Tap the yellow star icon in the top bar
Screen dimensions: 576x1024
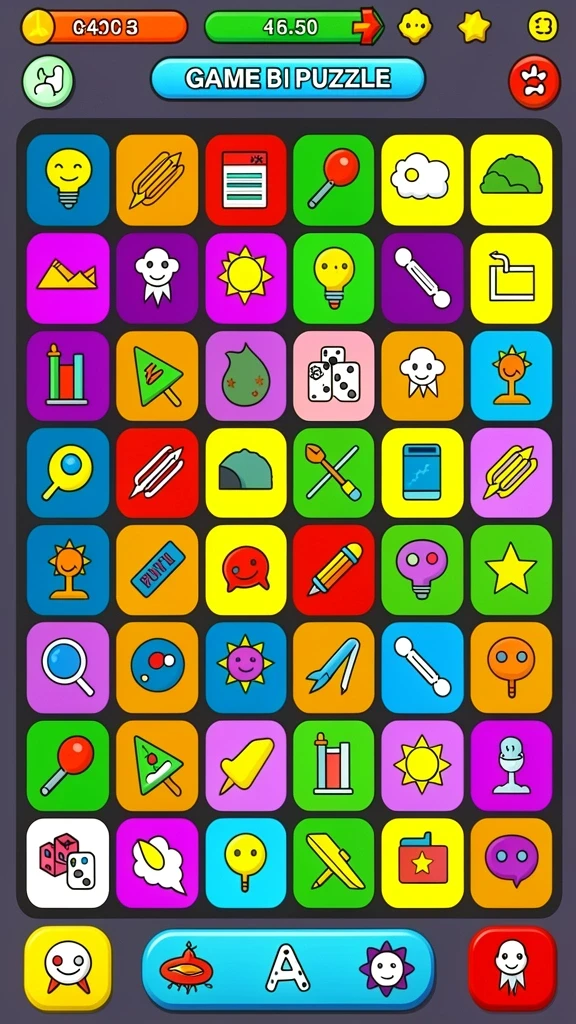click(x=474, y=27)
